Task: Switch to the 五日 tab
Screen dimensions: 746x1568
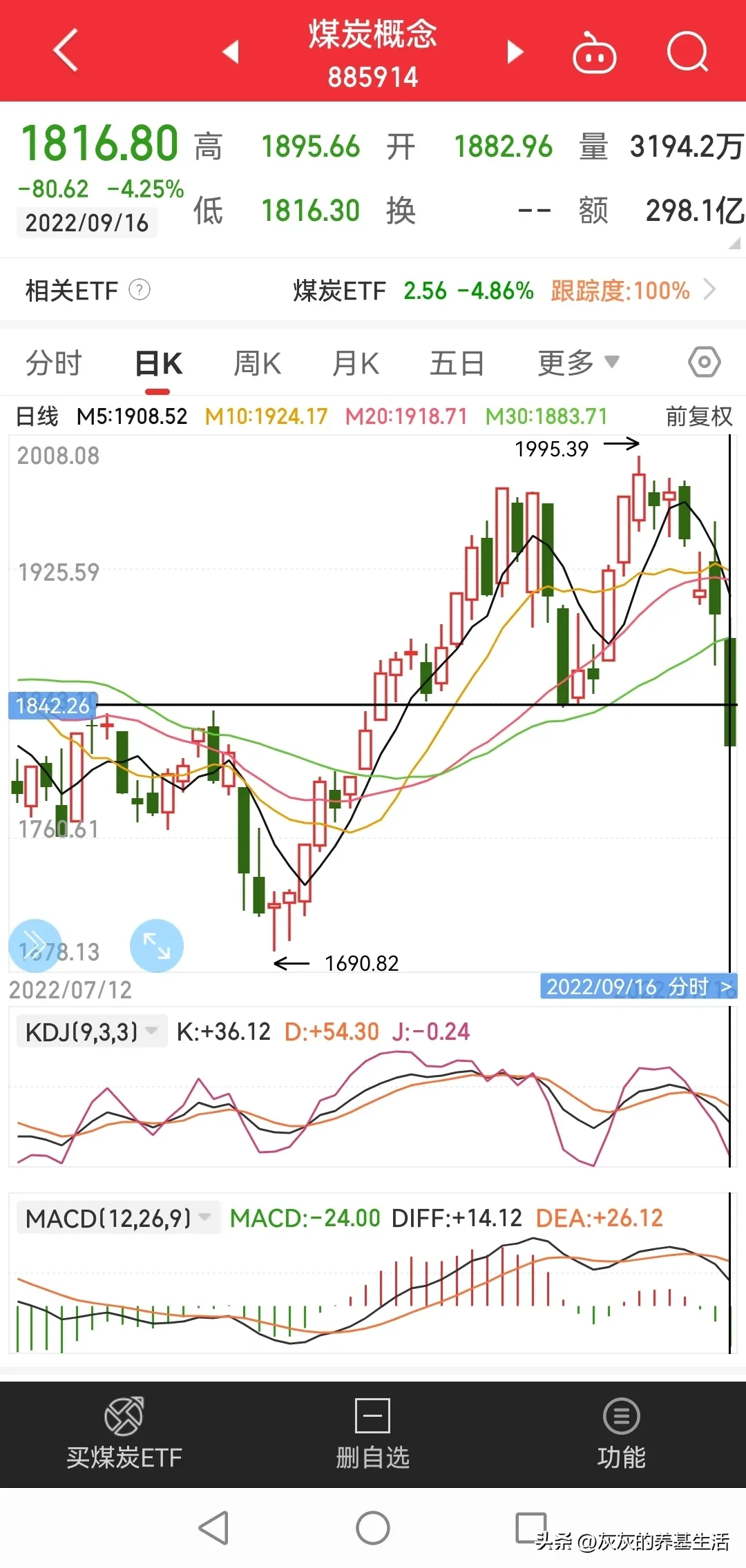Action: coord(457,363)
